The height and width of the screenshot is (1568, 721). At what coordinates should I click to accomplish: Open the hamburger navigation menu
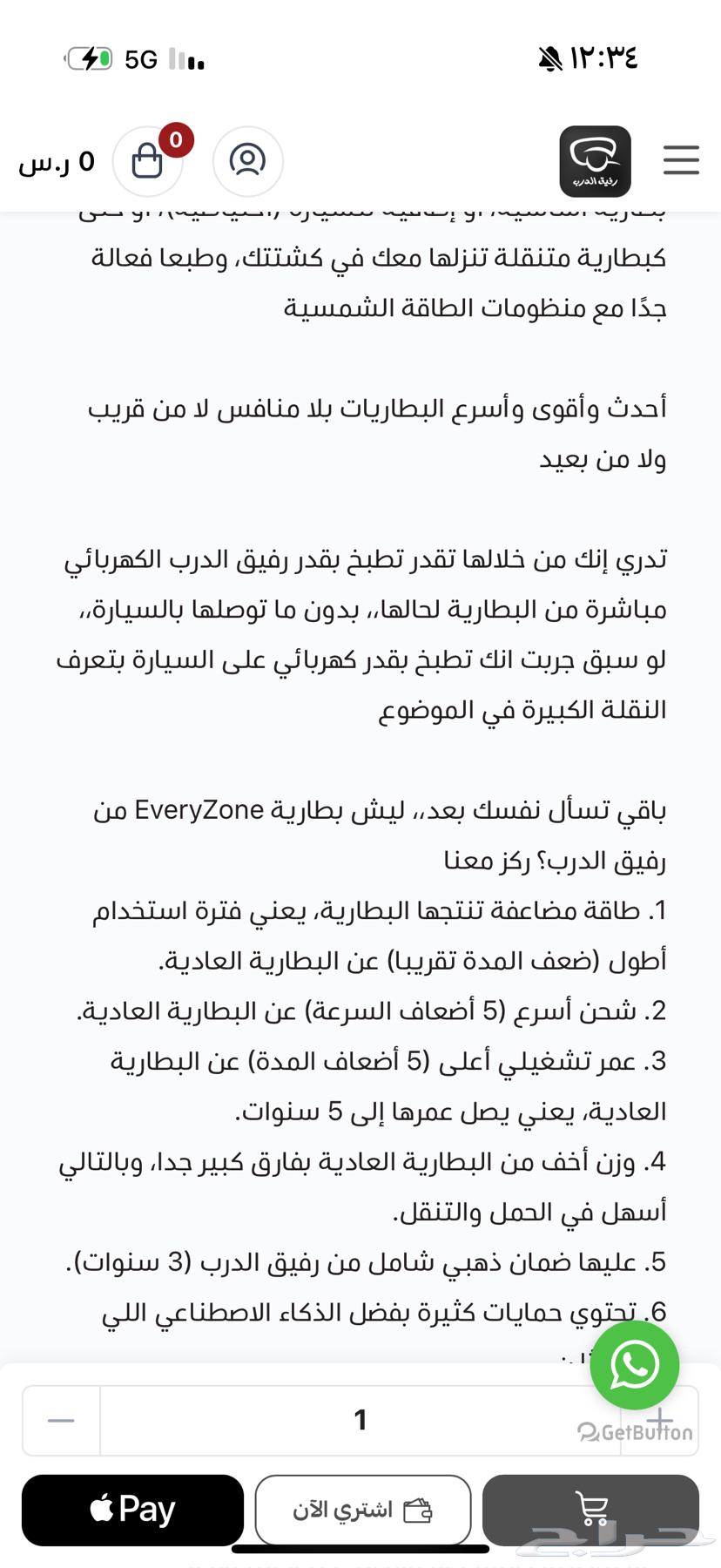681,161
